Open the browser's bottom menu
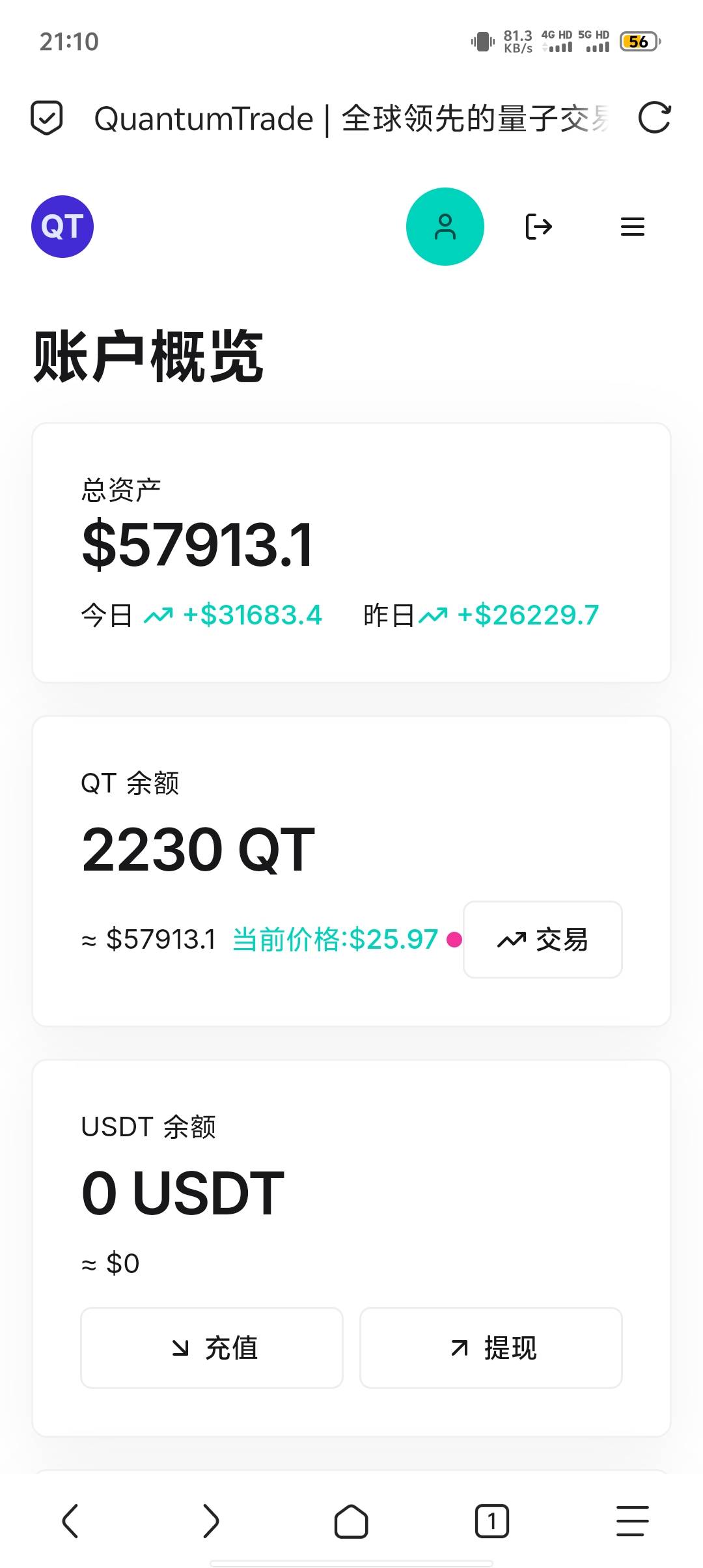This screenshot has height=1568, width=703. (633, 1521)
